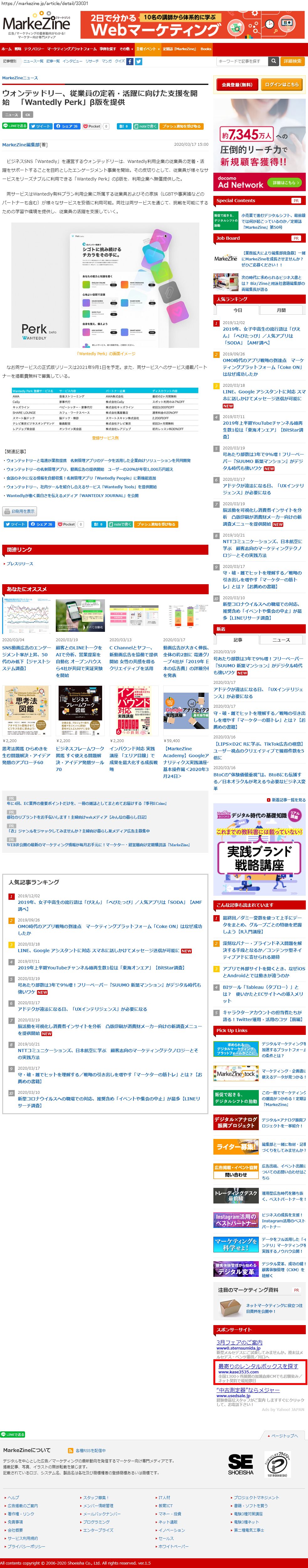Switch 新着 panel to ニュース tab

(281, 640)
